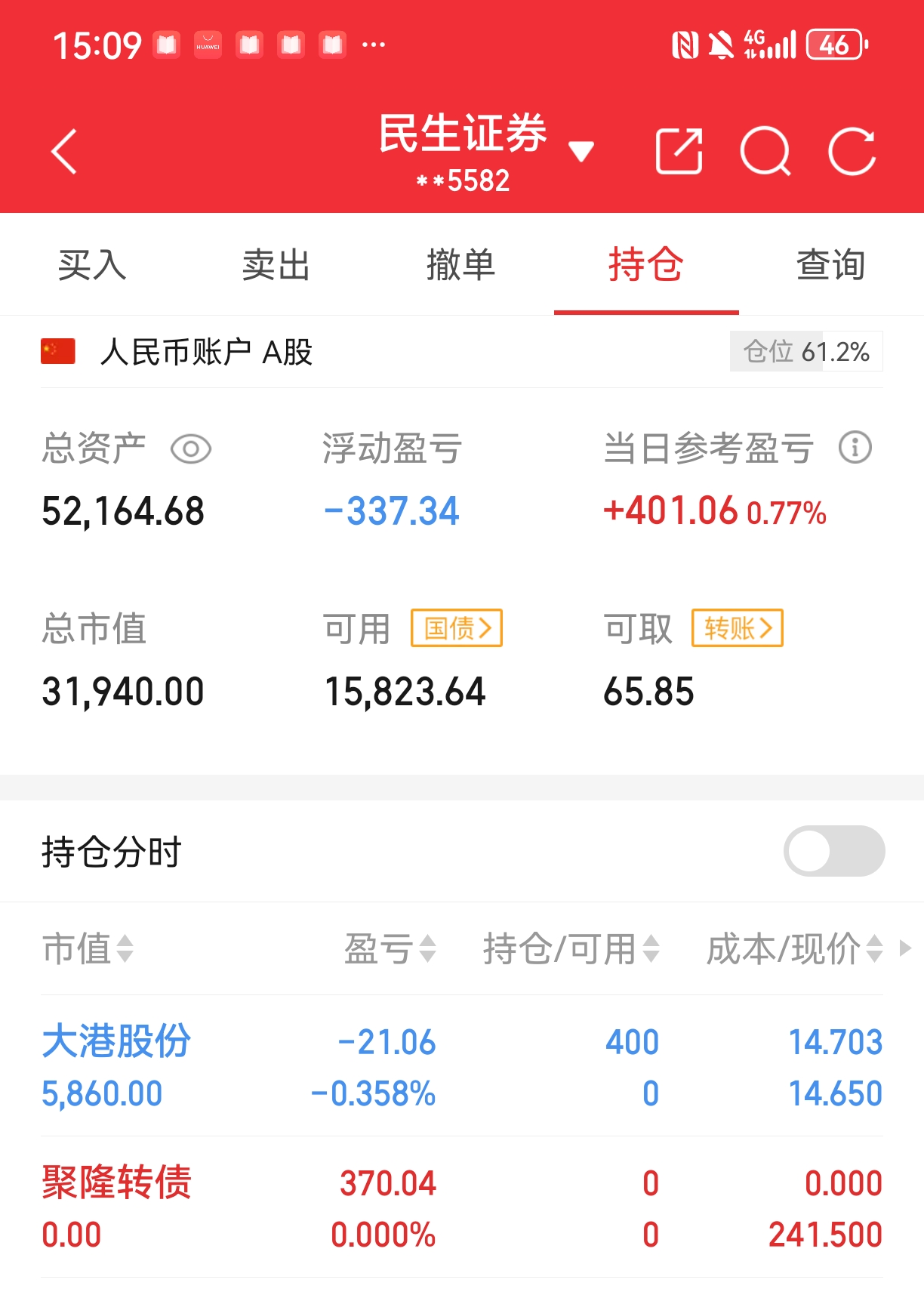Open the 大港股份 position row
The width and height of the screenshot is (924, 1298).
click(462, 1066)
